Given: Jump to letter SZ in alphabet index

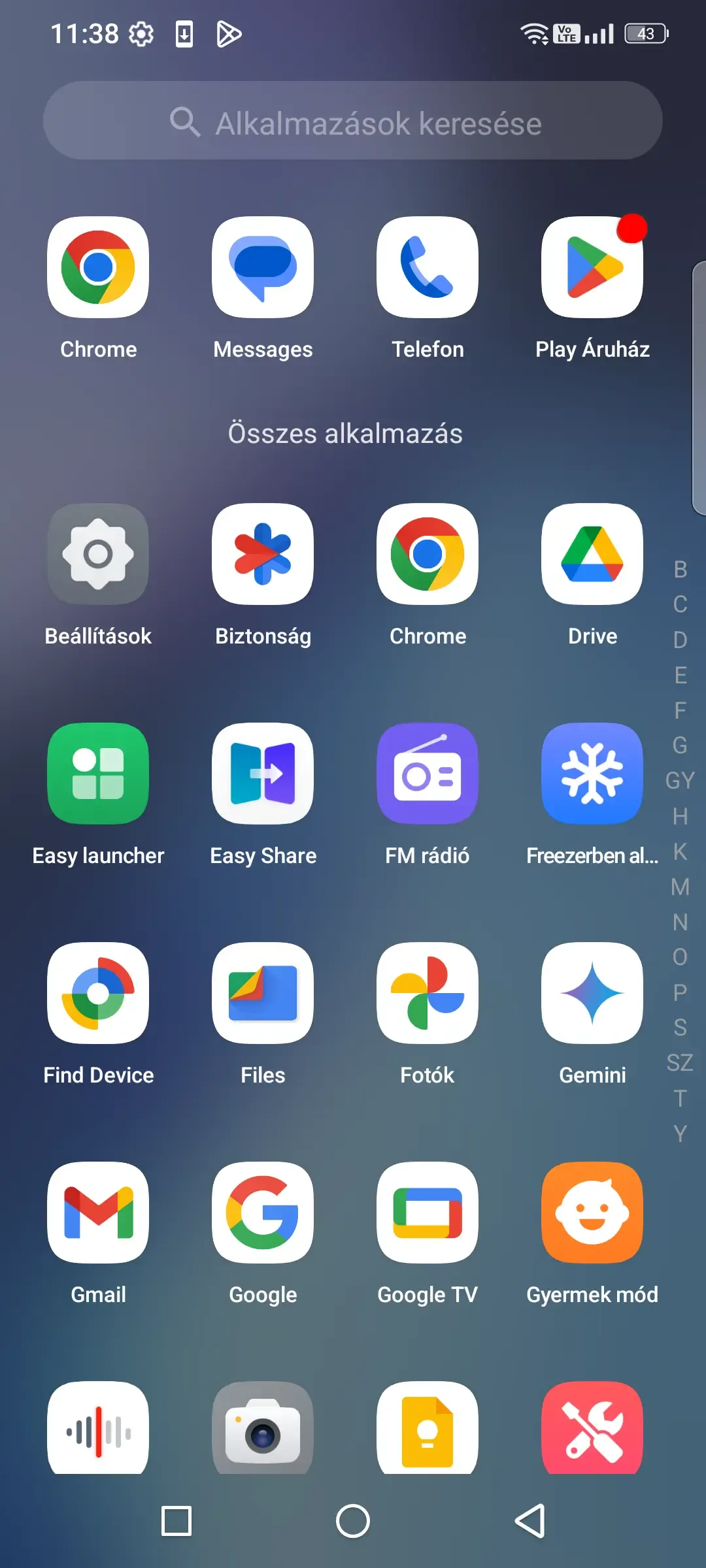Looking at the screenshot, I should (x=680, y=1063).
